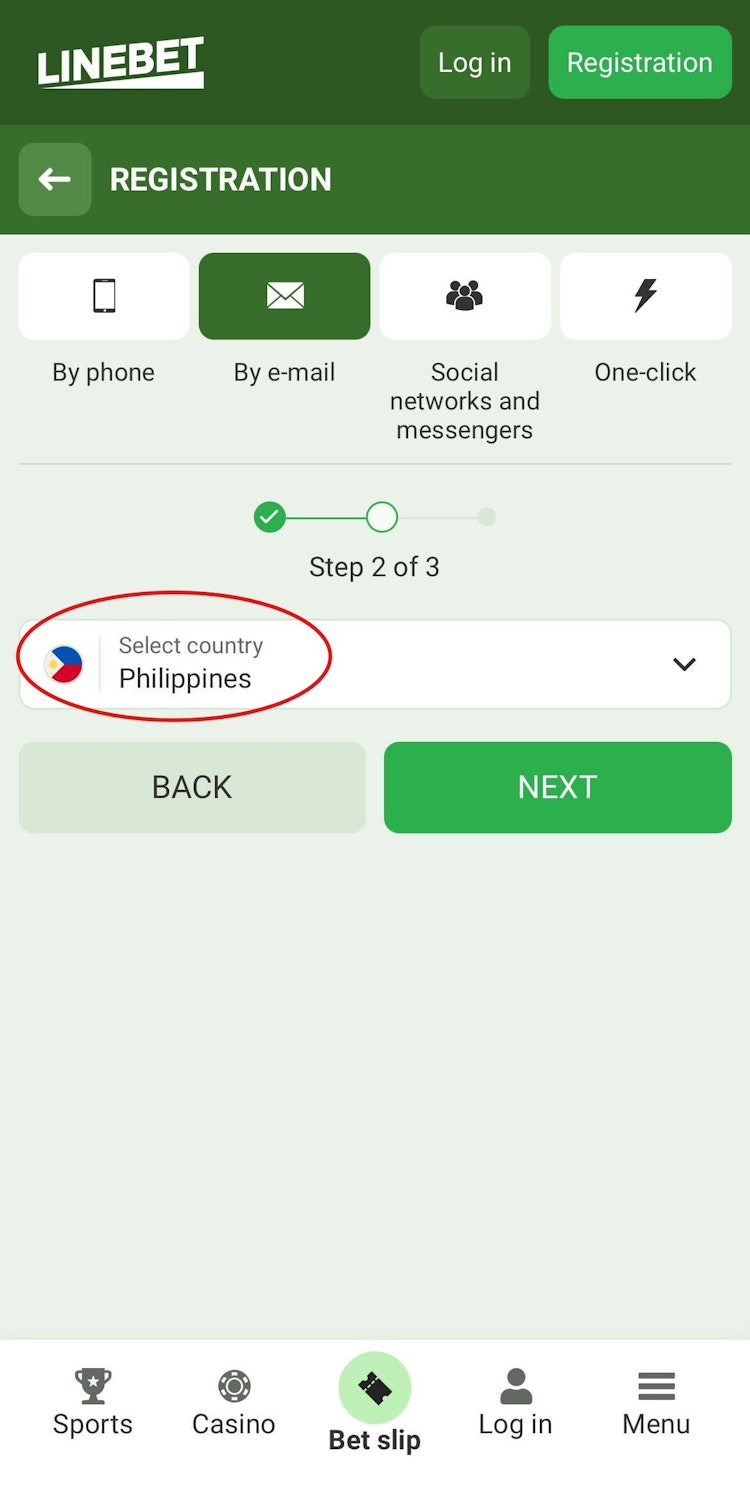Open the Sports tab
Image resolution: width=750 pixels, height=1493 pixels.
[93, 1402]
